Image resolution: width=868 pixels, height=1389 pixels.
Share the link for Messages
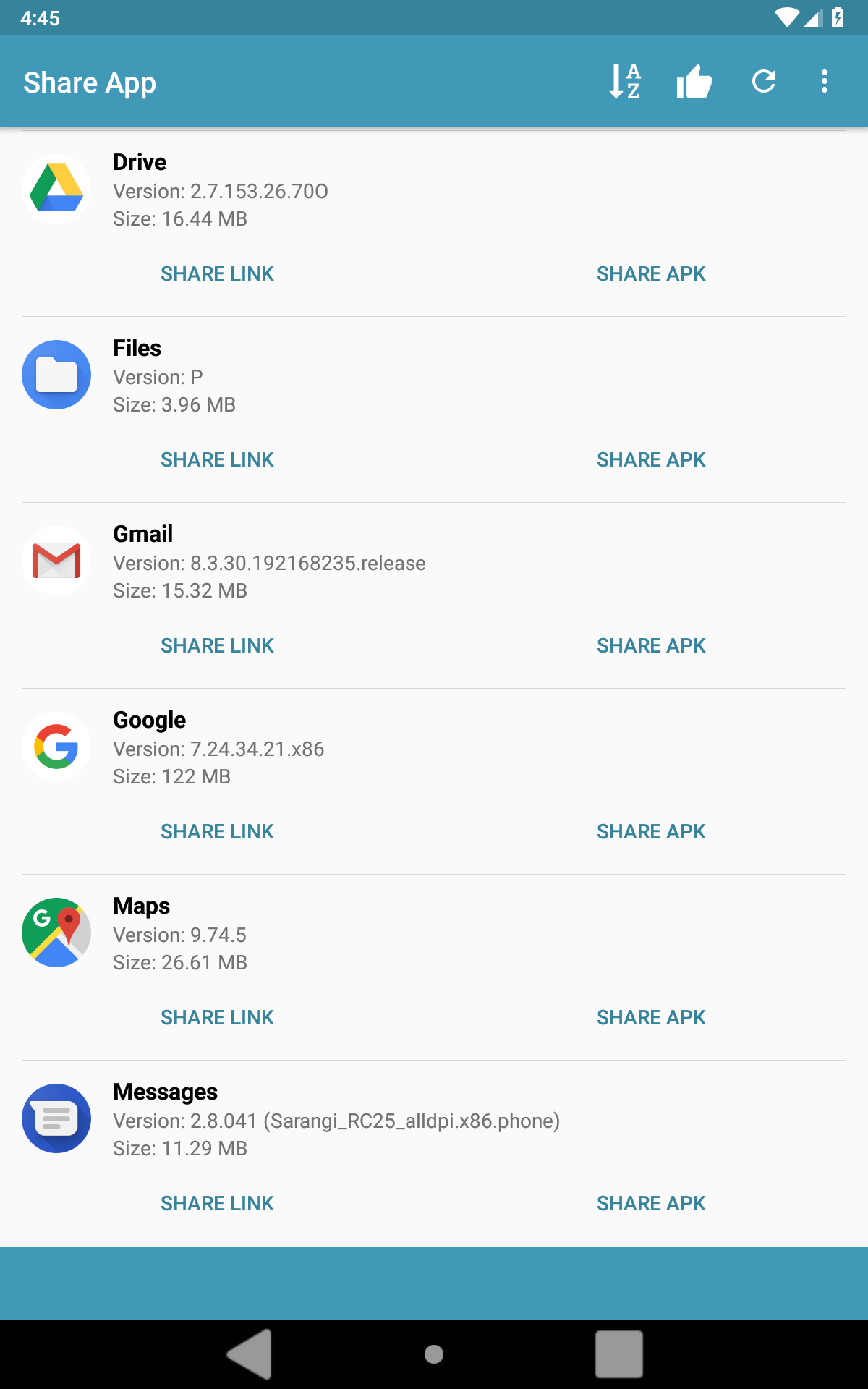pos(217,1202)
